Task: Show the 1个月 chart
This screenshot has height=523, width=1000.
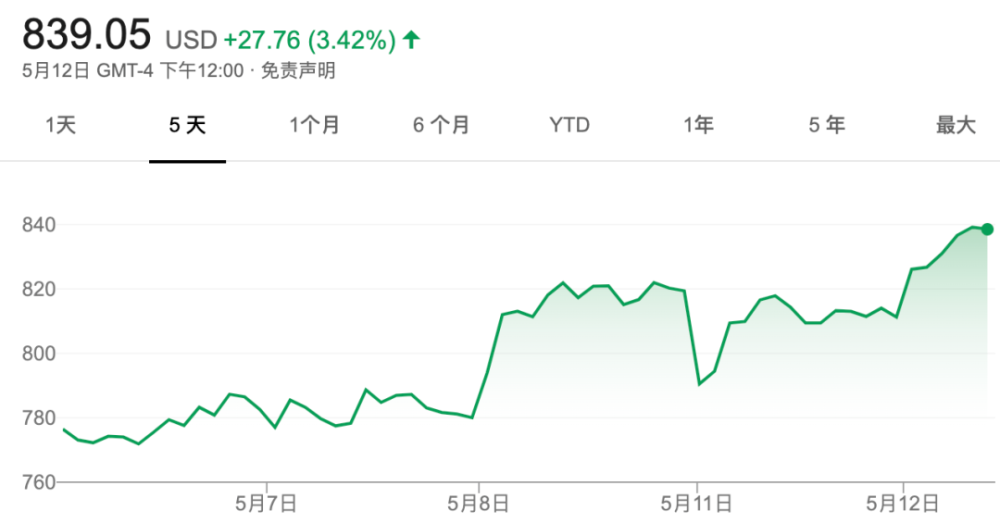Action: click(x=314, y=125)
